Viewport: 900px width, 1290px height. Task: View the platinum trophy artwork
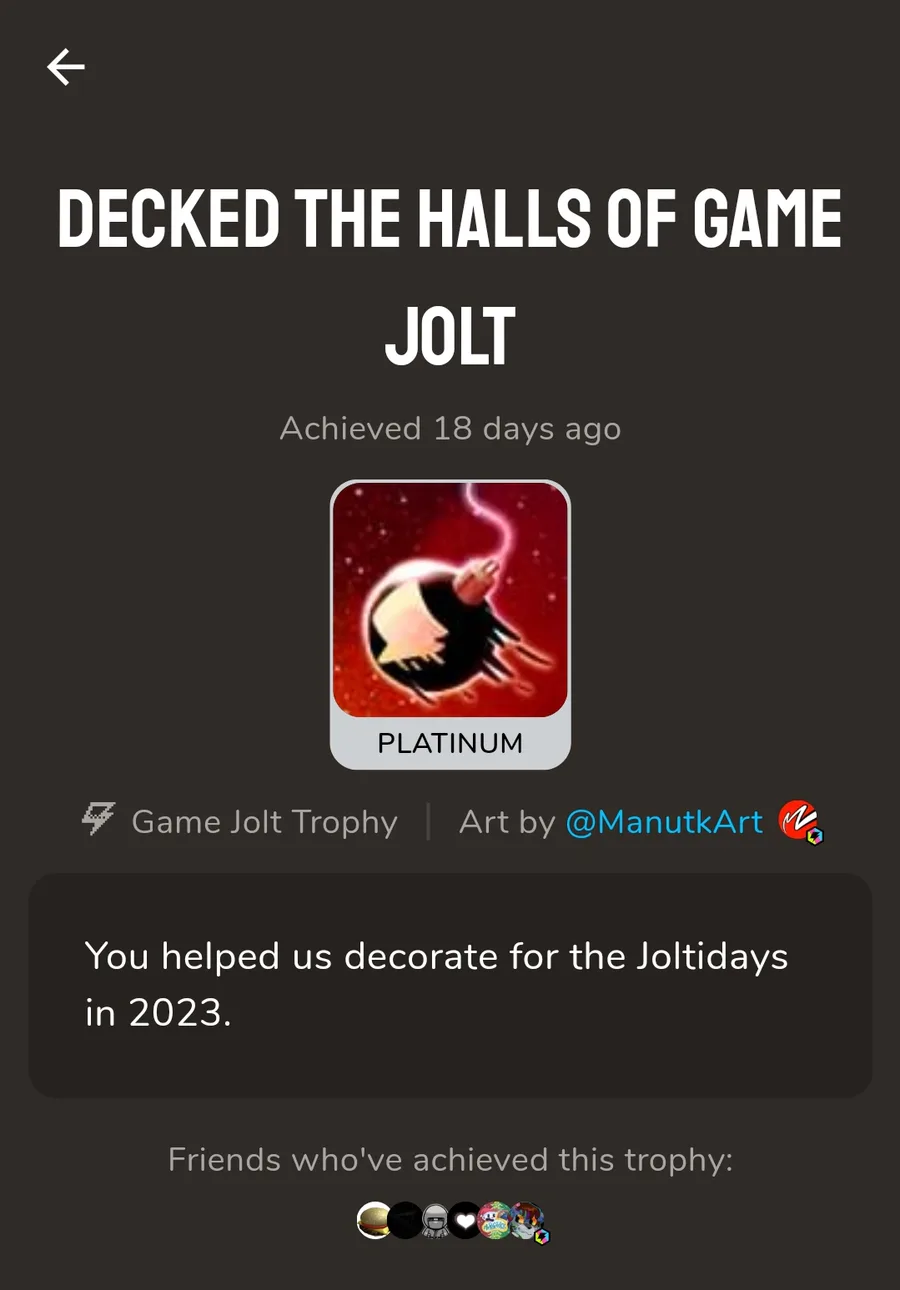point(450,600)
